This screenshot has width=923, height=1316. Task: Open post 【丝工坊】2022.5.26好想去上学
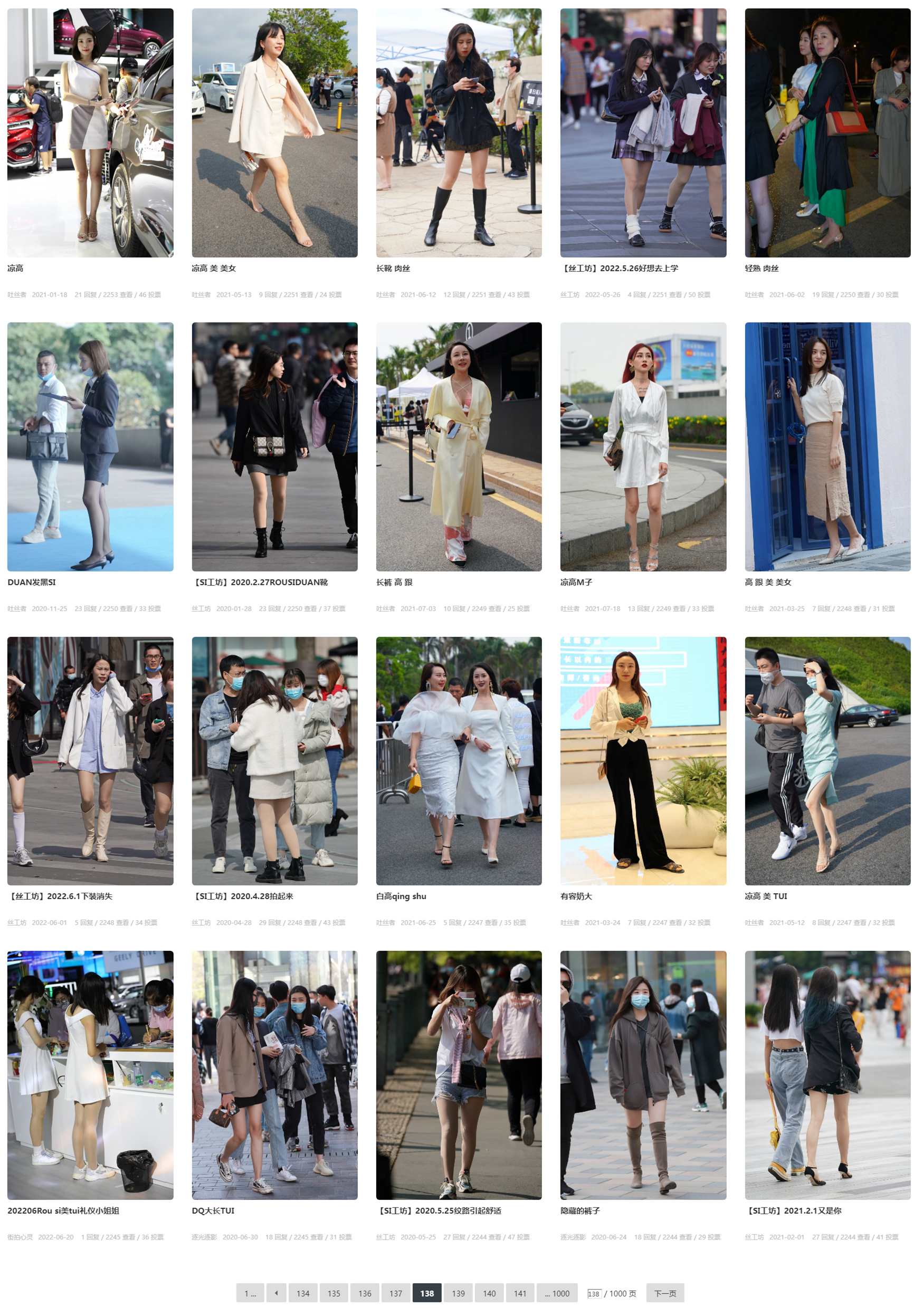point(619,268)
